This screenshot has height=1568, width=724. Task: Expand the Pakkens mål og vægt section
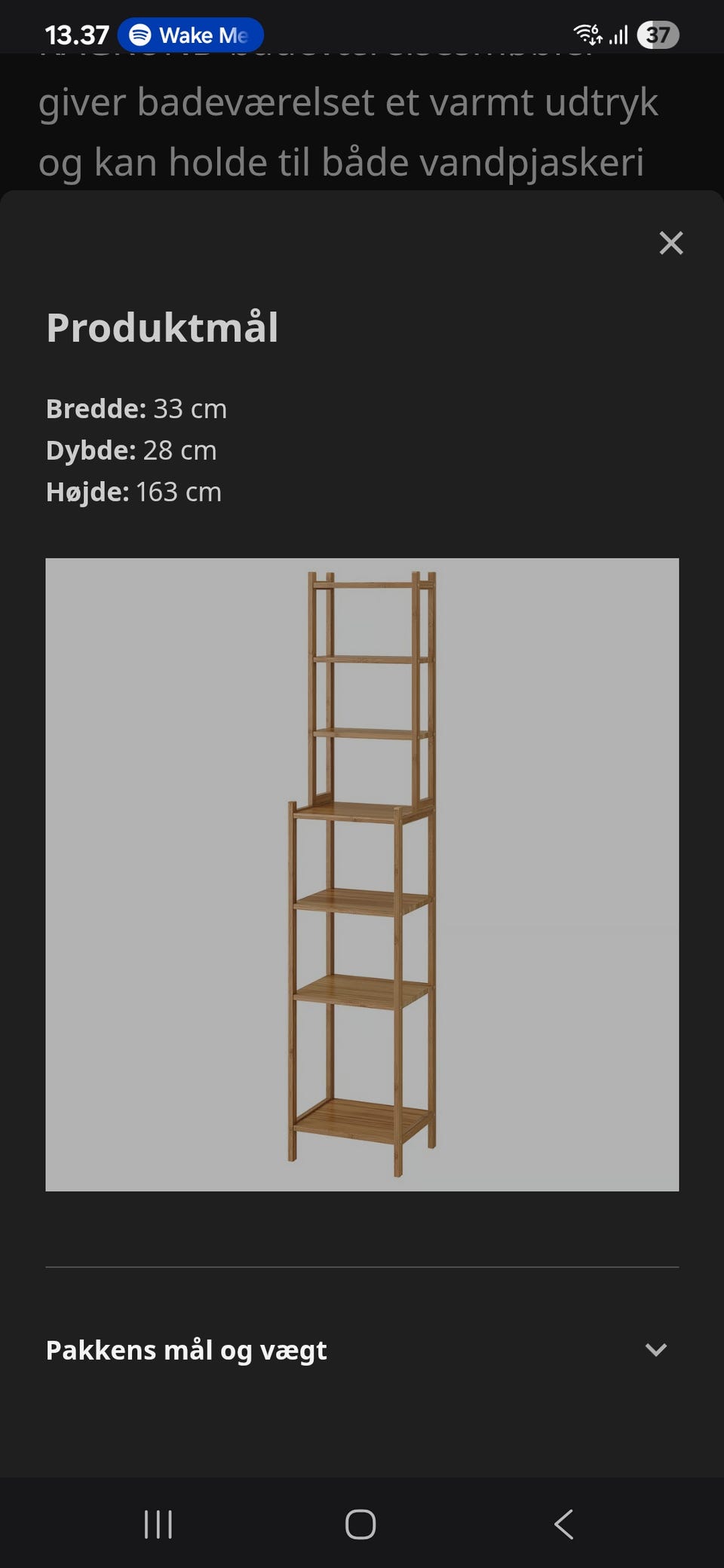(x=186, y=1349)
